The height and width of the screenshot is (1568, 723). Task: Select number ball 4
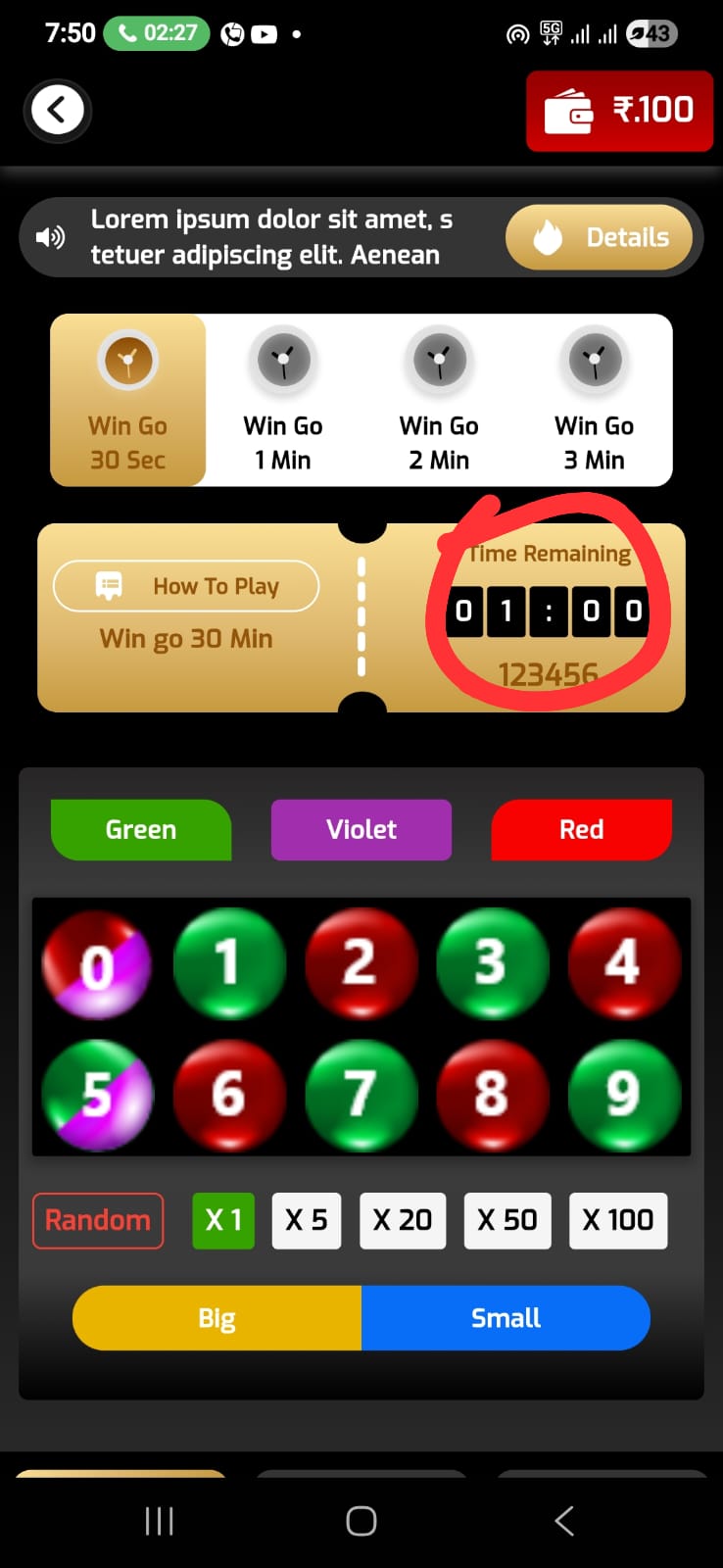point(623,963)
